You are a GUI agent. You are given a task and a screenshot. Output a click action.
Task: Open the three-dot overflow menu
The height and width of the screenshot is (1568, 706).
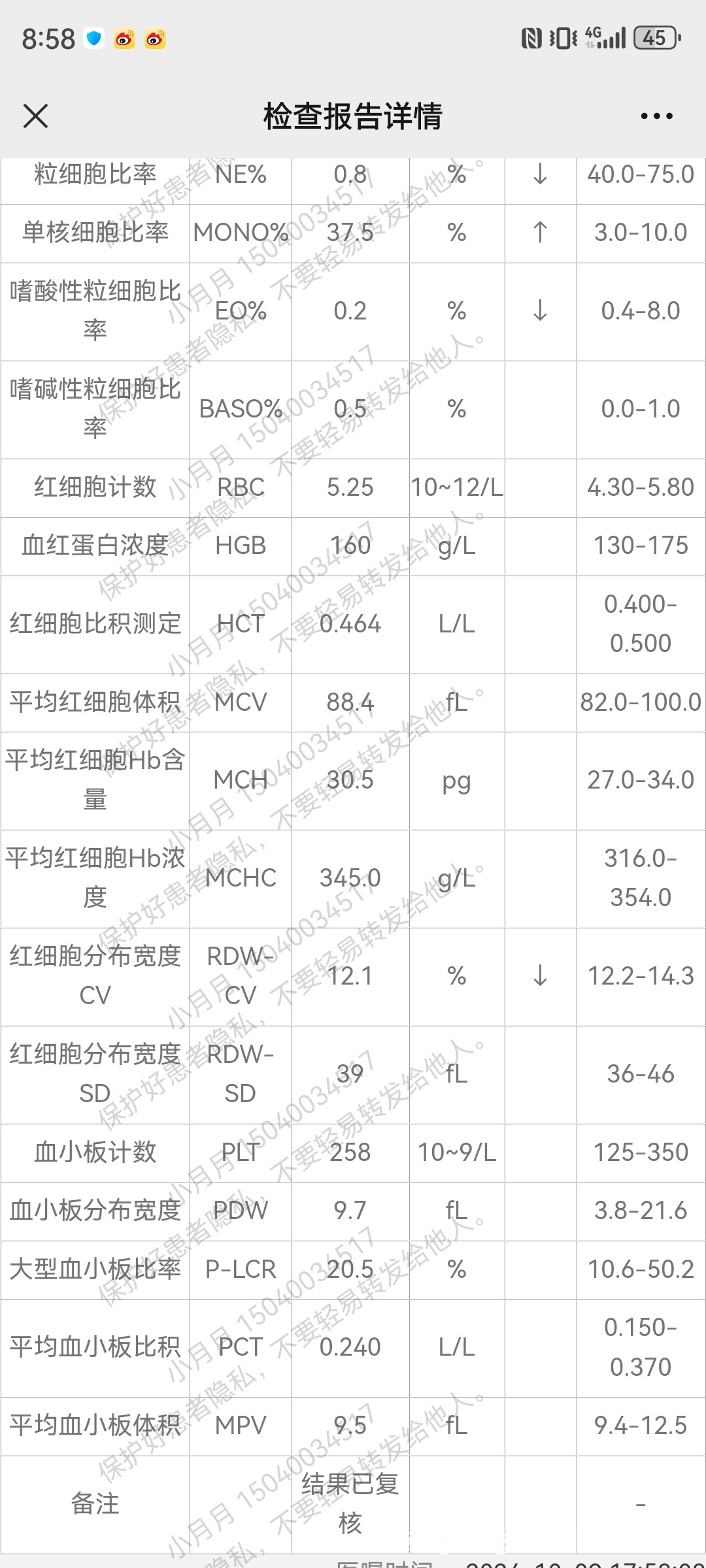pos(656,116)
